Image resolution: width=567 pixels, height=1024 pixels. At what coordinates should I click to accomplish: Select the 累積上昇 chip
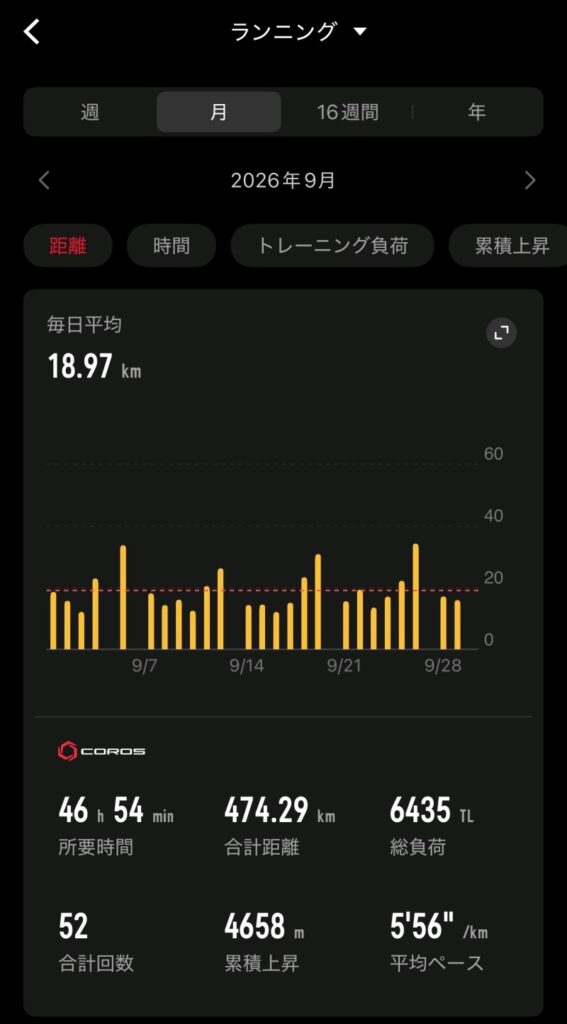coord(510,246)
